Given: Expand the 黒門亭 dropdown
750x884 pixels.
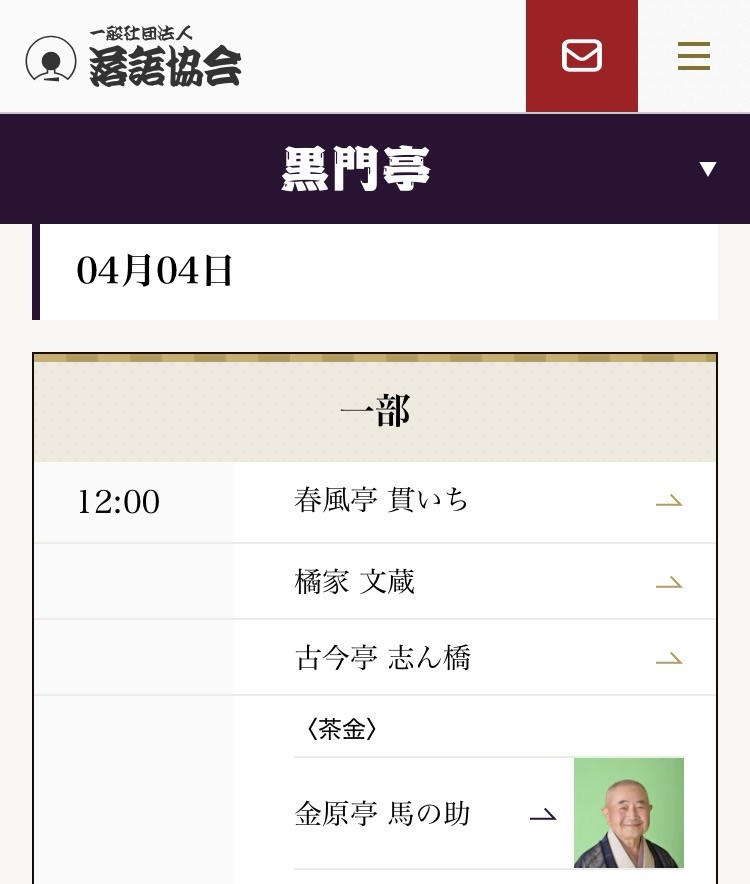Looking at the screenshot, I should click(707, 169).
